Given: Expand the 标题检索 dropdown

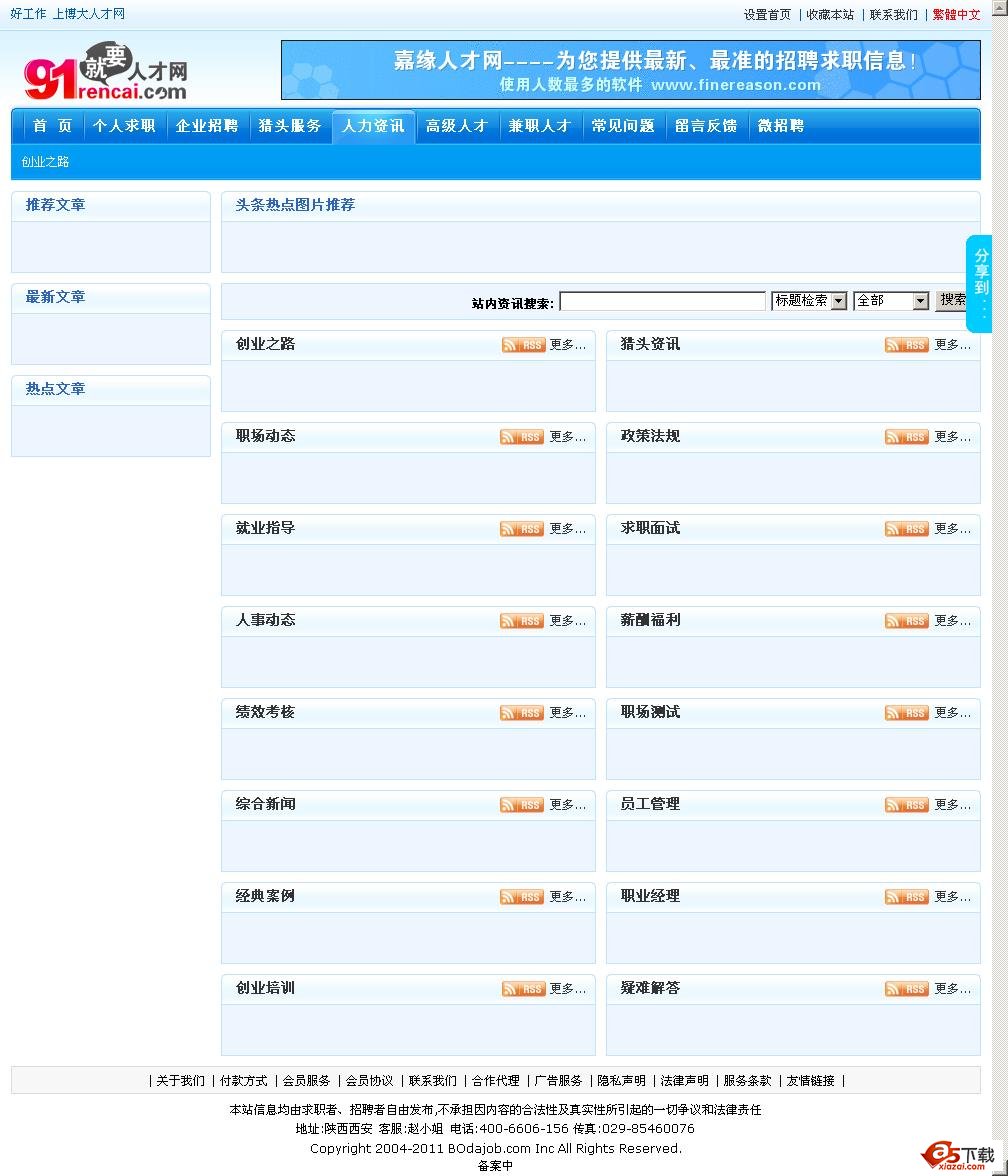Looking at the screenshot, I should coord(809,301).
